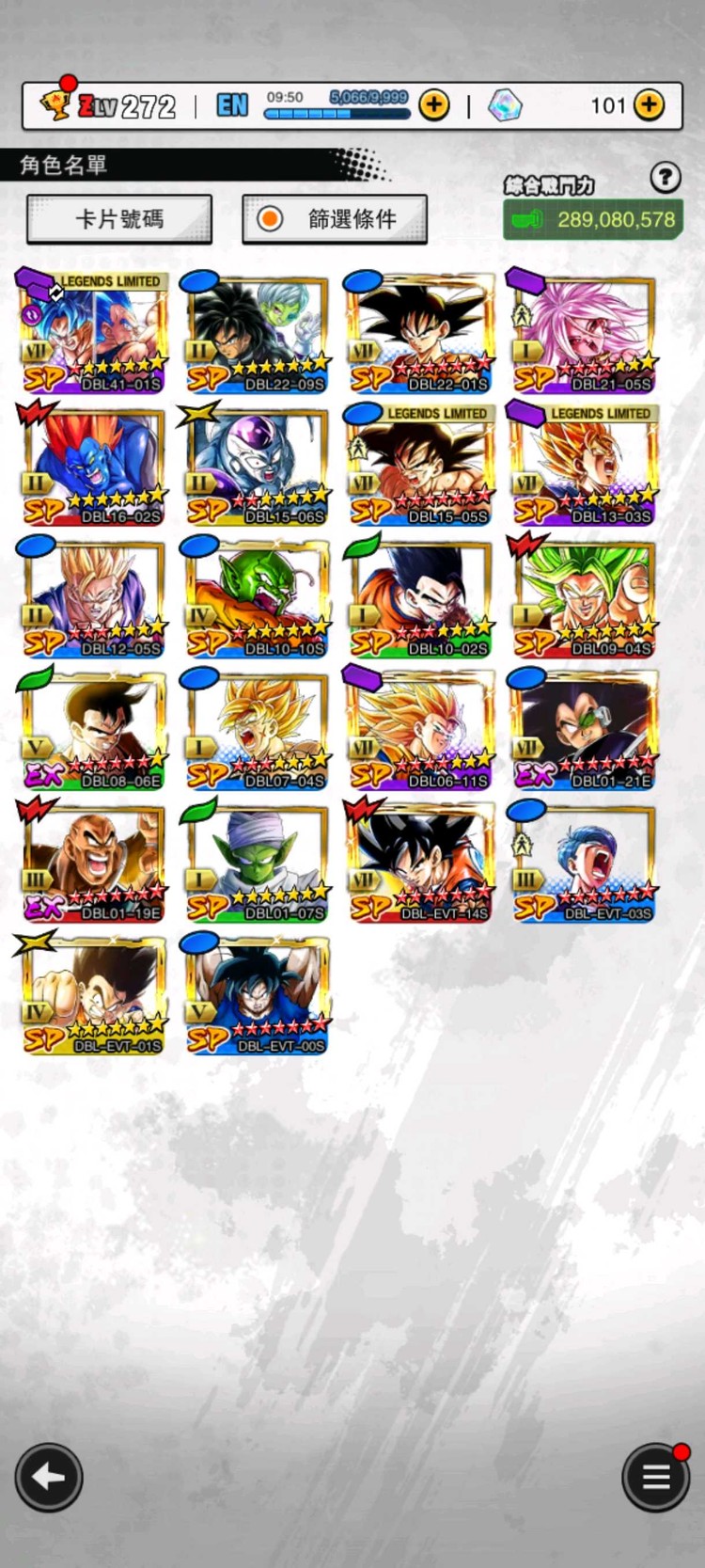Tap the 卡片號碼 sort button
Screen dimensions: 705x1568
click(x=119, y=219)
